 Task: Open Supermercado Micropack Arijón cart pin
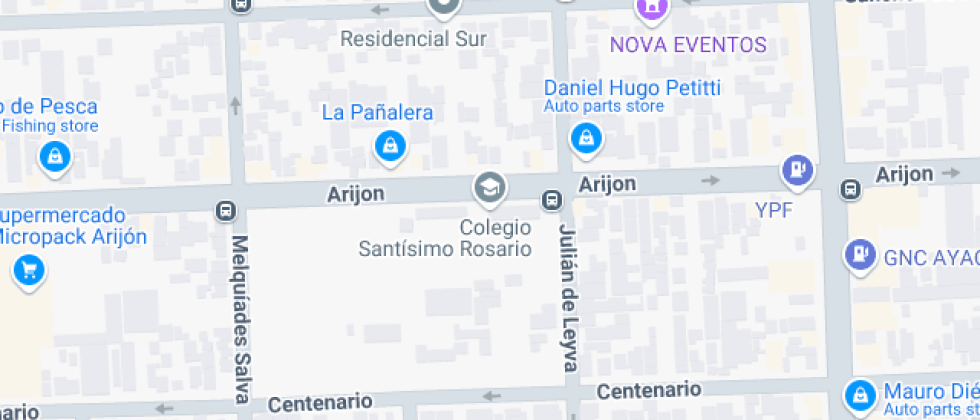pos(29,269)
